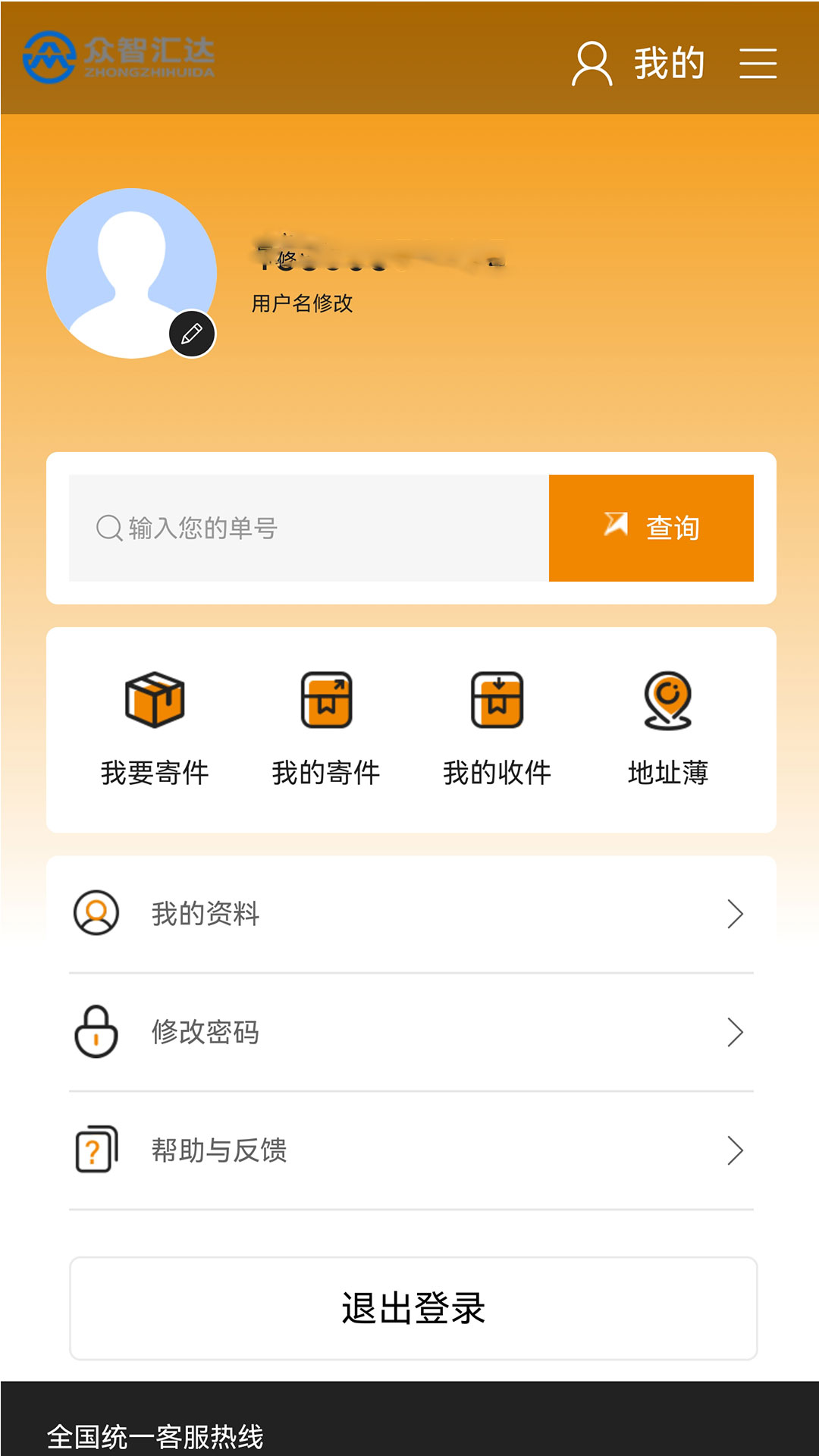Expand 帮助与反馈 with its right chevron

(x=734, y=1151)
